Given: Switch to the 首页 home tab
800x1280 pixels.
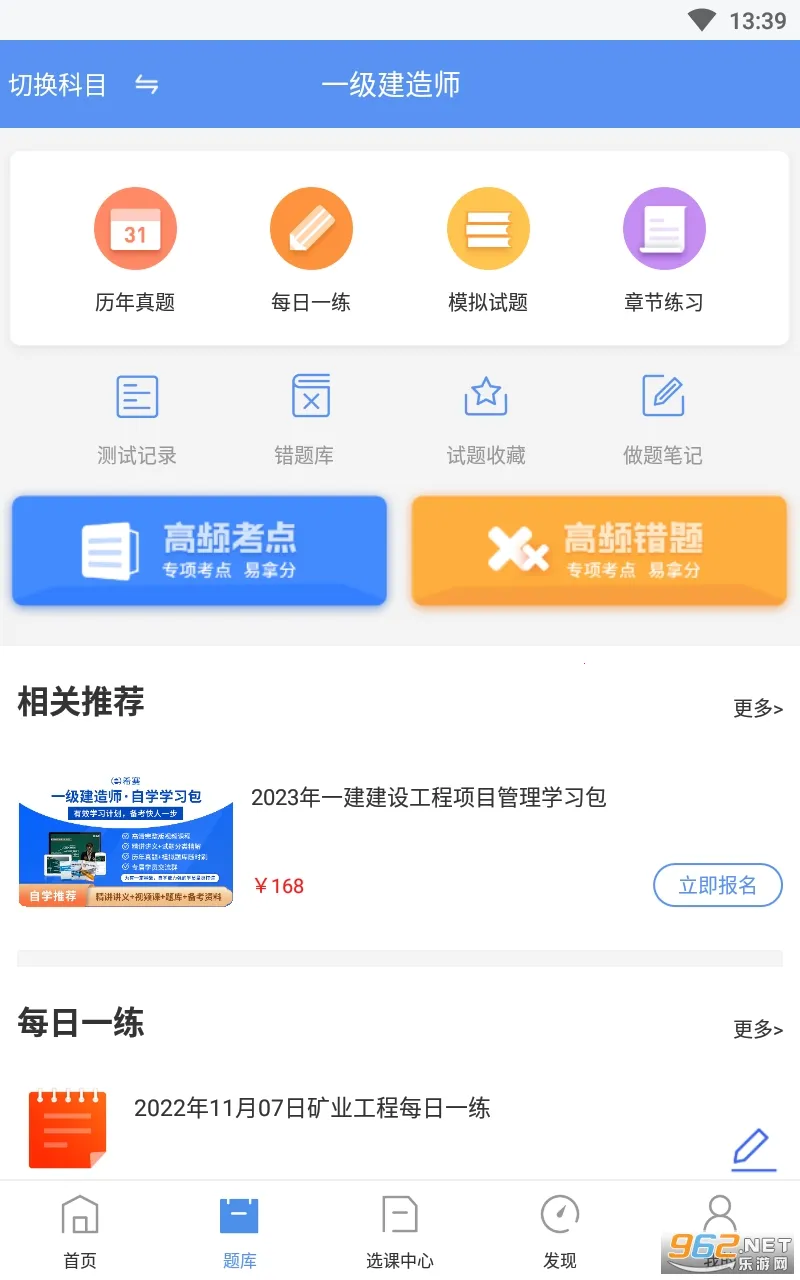Looking at the screenshot, I should coord(80,1228).
